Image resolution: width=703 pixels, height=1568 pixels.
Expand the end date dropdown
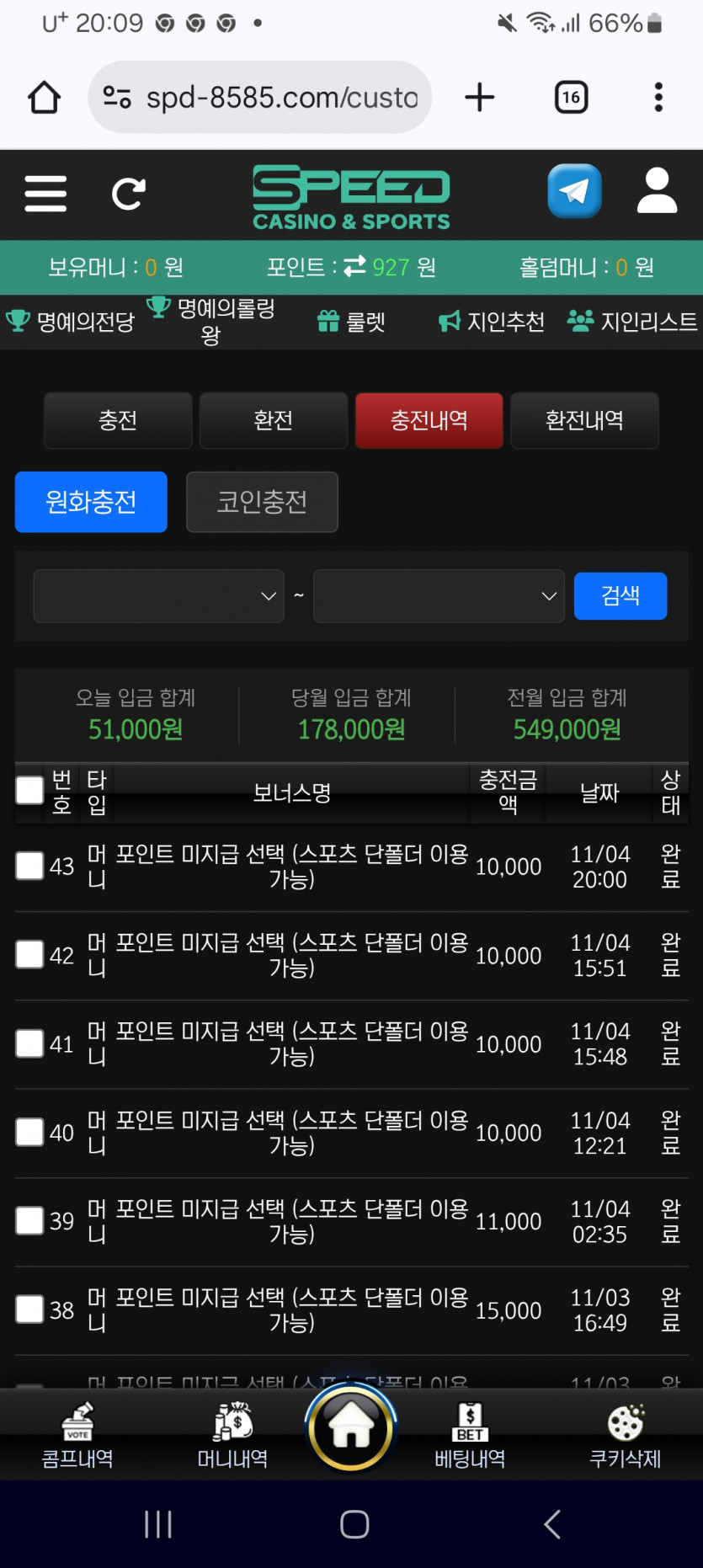[438, 596]
